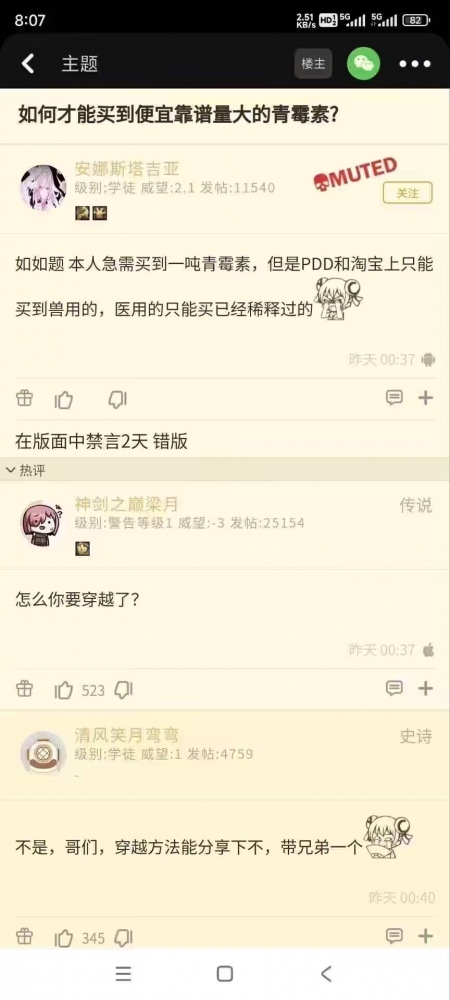Share via the green WeChat icon
The image size is (450, 1000).
[x=363, y=64]
